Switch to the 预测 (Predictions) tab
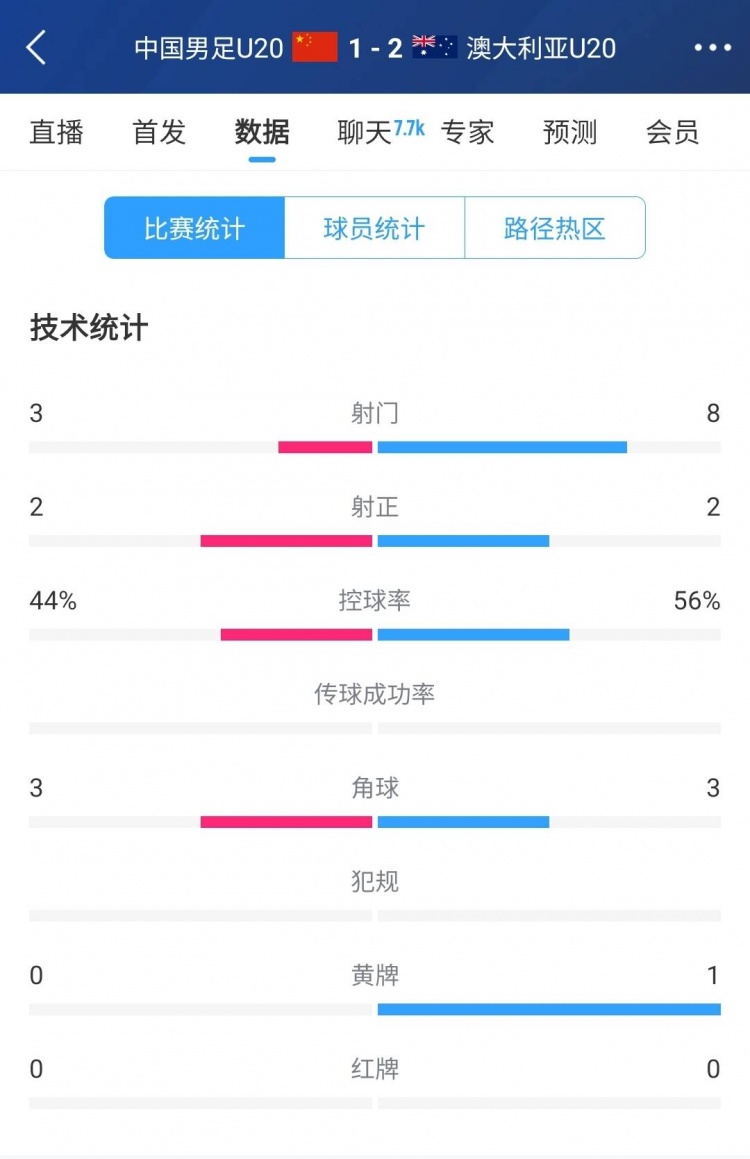This screenshot has height=1159, width=750. pos(569,131)
